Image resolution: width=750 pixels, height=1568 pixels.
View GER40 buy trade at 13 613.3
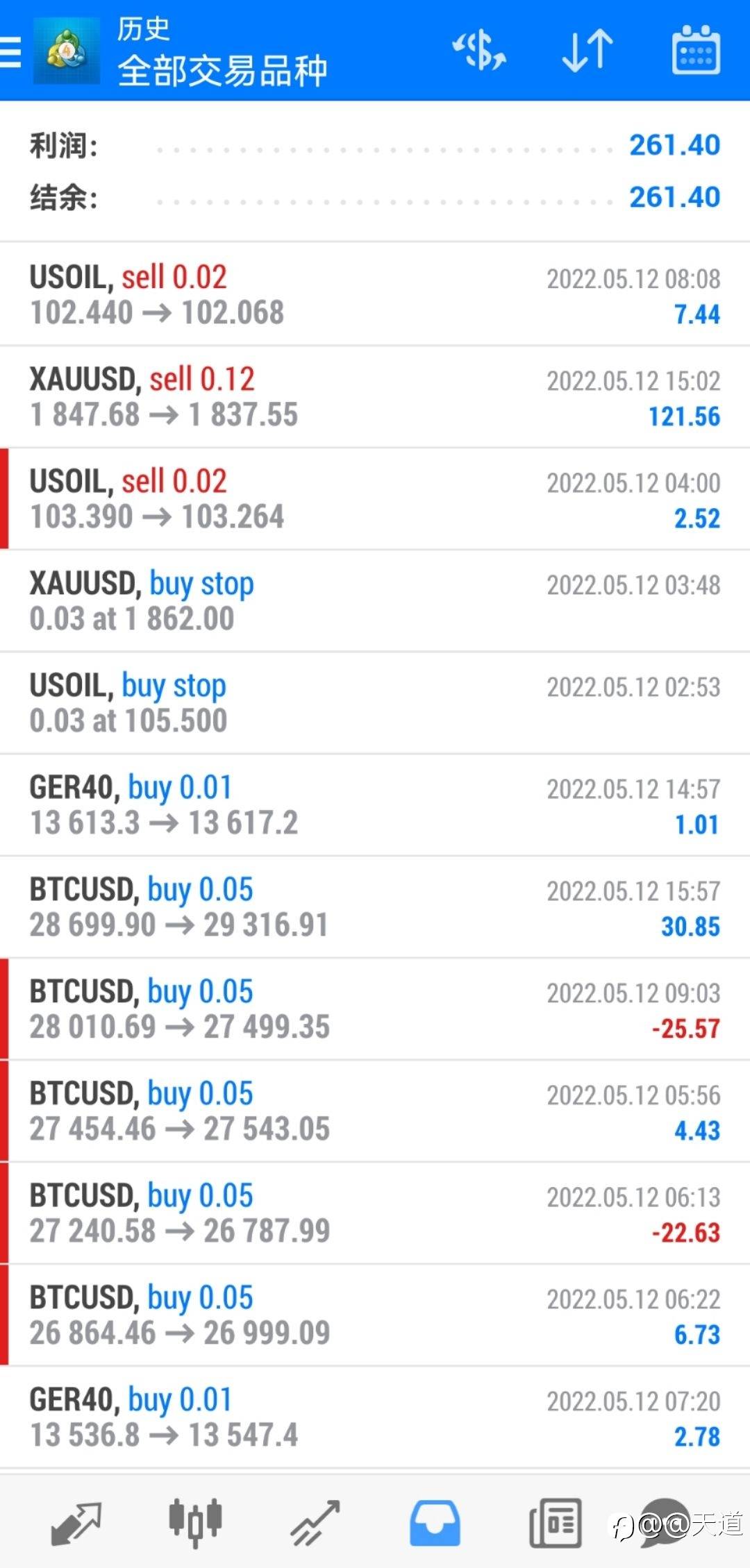pyautogui.click(x=375, y=804)
